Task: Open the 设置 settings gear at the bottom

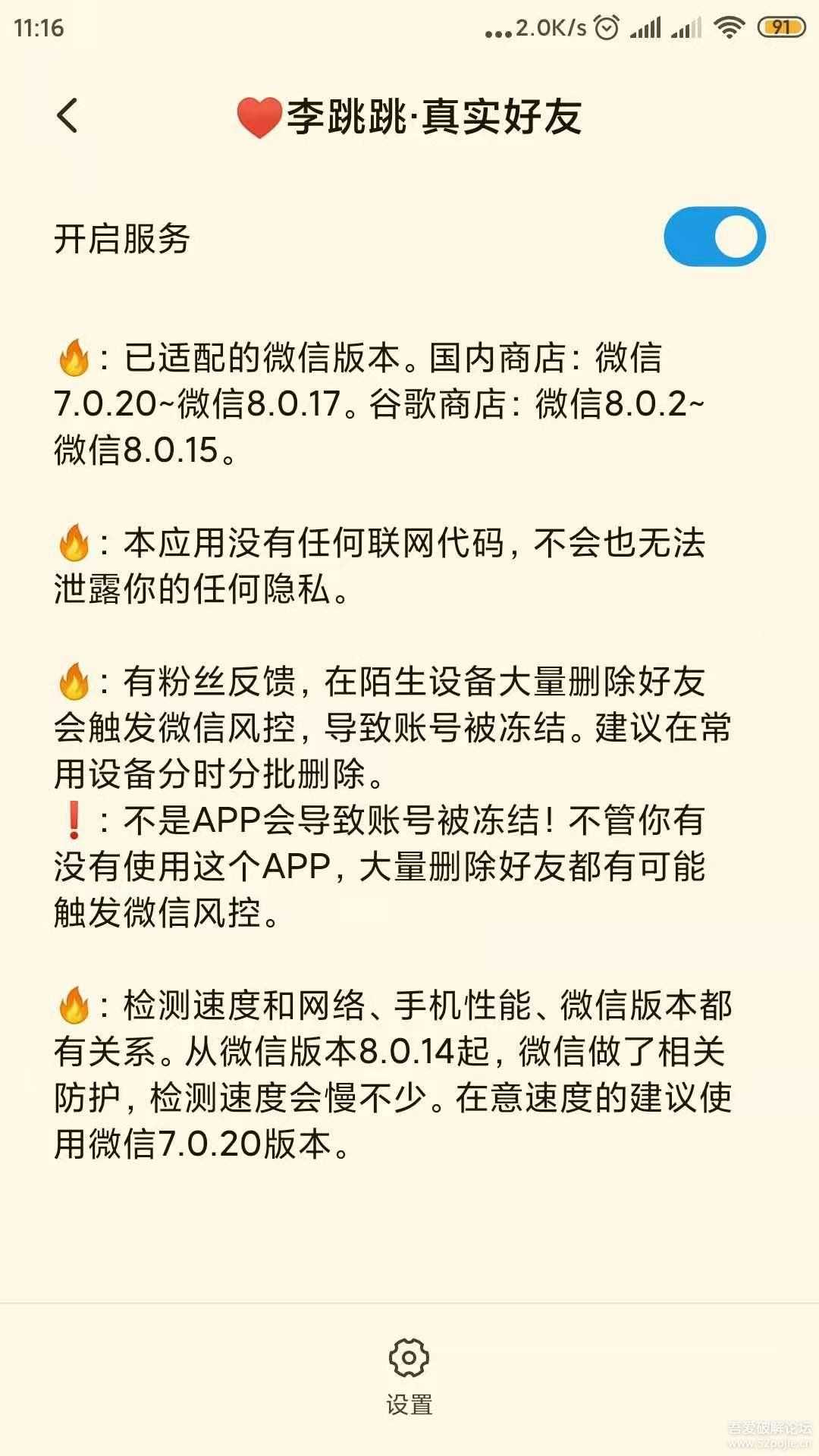Action: (408, 1357)
